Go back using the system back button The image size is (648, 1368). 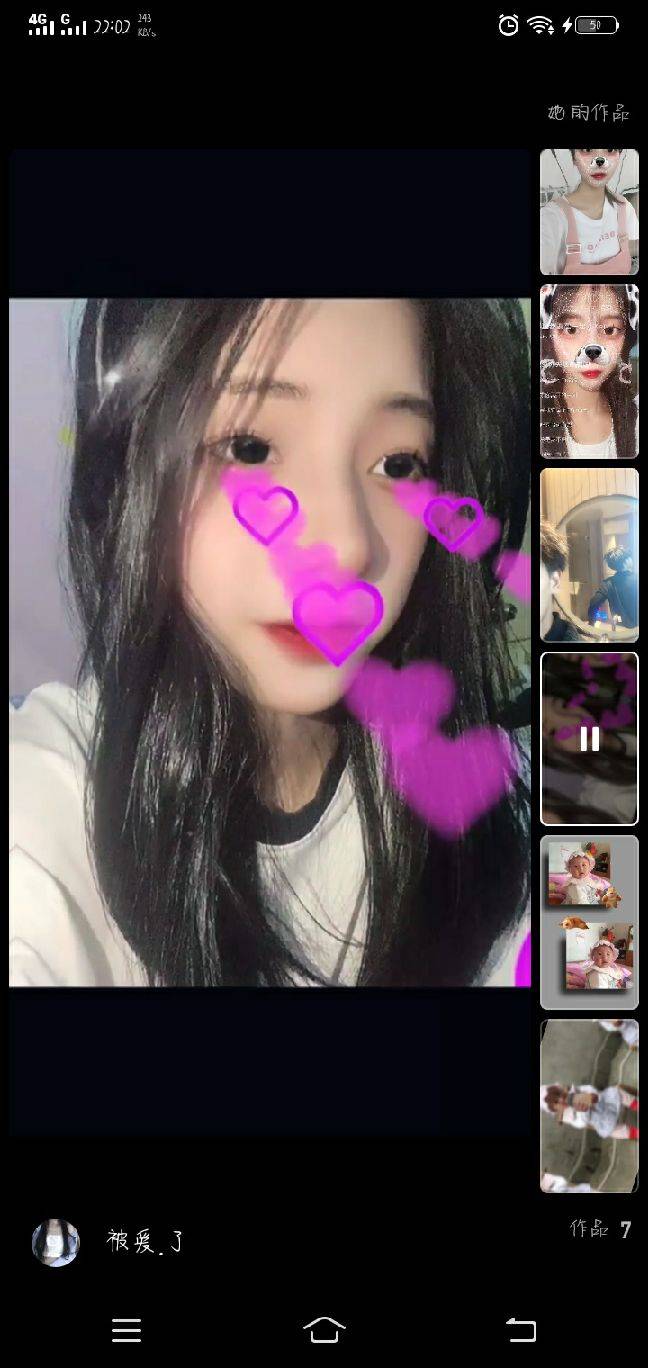point(521,1329)
